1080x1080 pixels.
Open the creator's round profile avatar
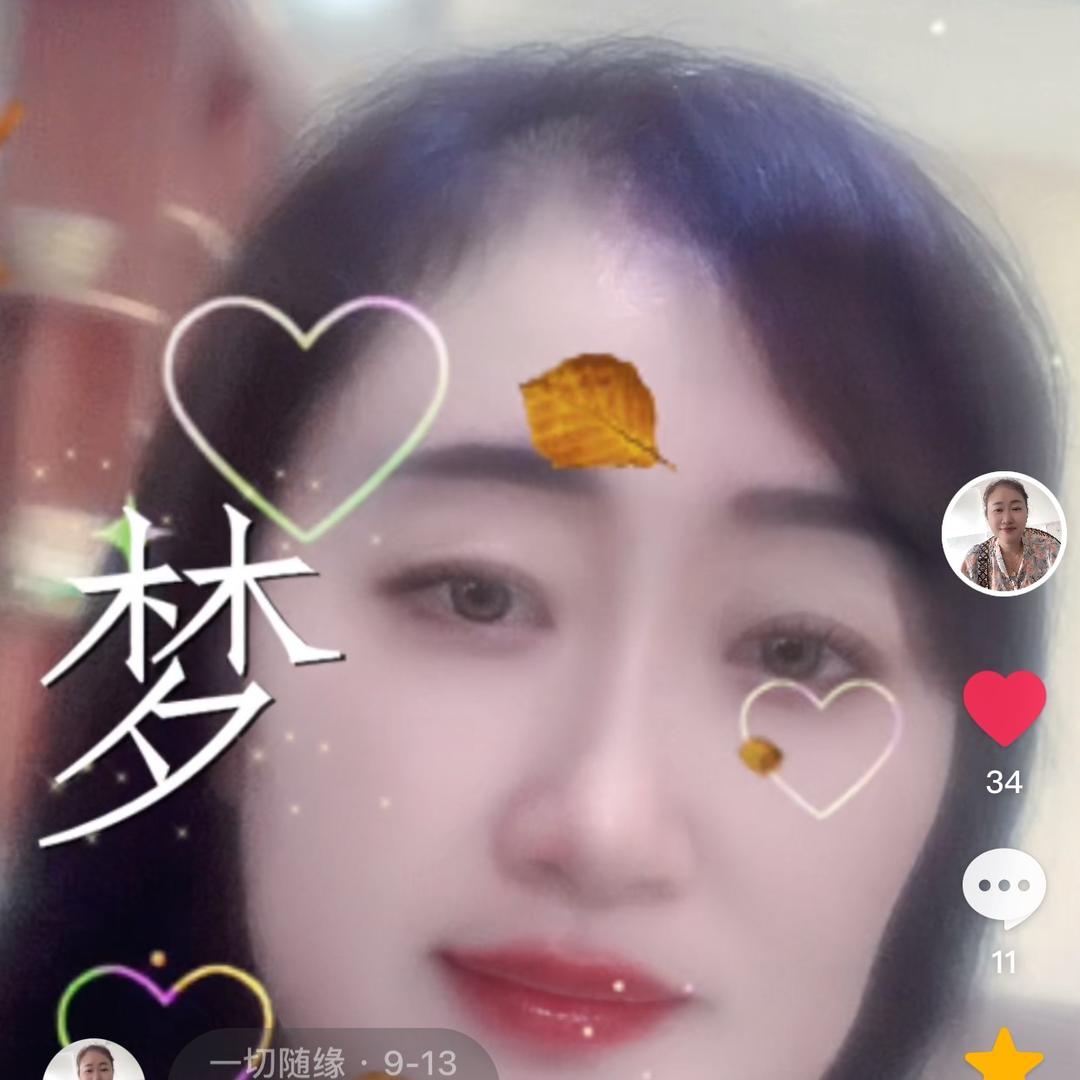pos(1003,533)
